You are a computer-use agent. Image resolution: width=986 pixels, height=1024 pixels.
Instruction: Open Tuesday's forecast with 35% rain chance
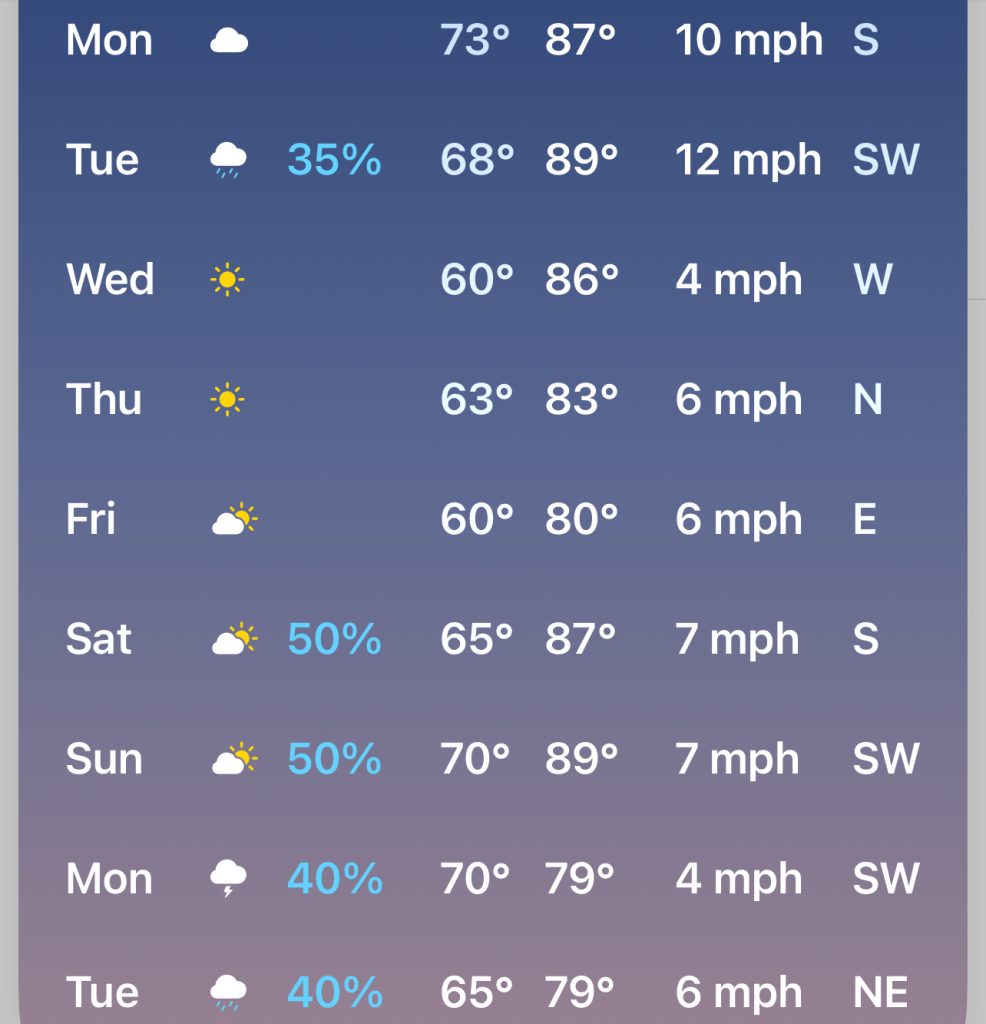point(492,160)
